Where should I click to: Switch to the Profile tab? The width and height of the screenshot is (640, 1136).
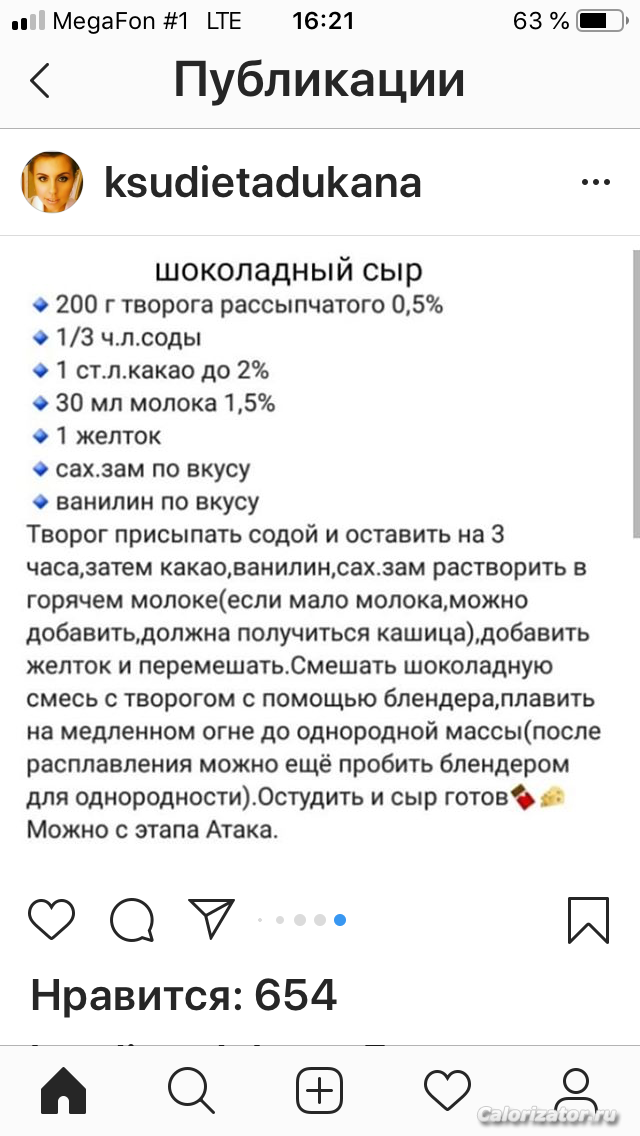point(575,1089)
